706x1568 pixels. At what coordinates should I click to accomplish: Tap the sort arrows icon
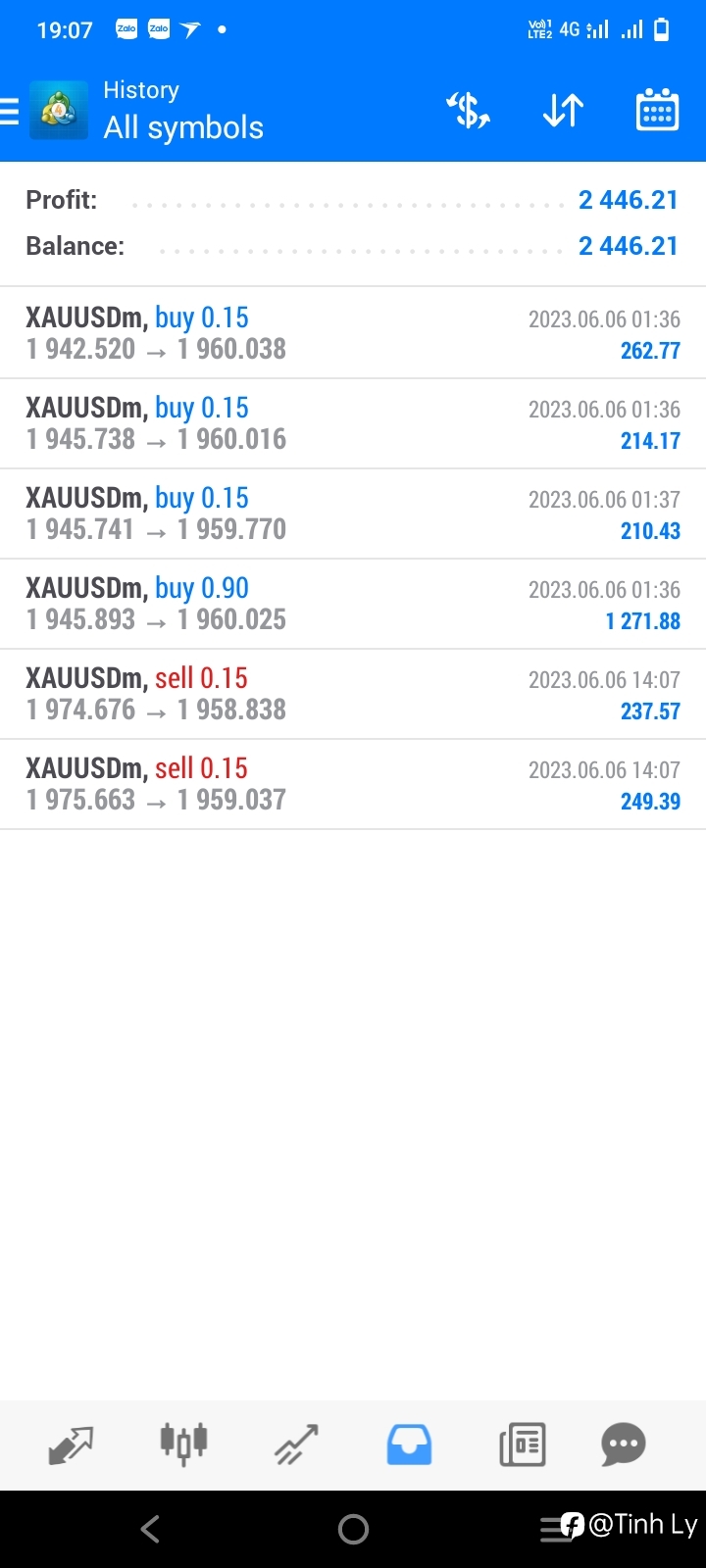pos(563,111)
